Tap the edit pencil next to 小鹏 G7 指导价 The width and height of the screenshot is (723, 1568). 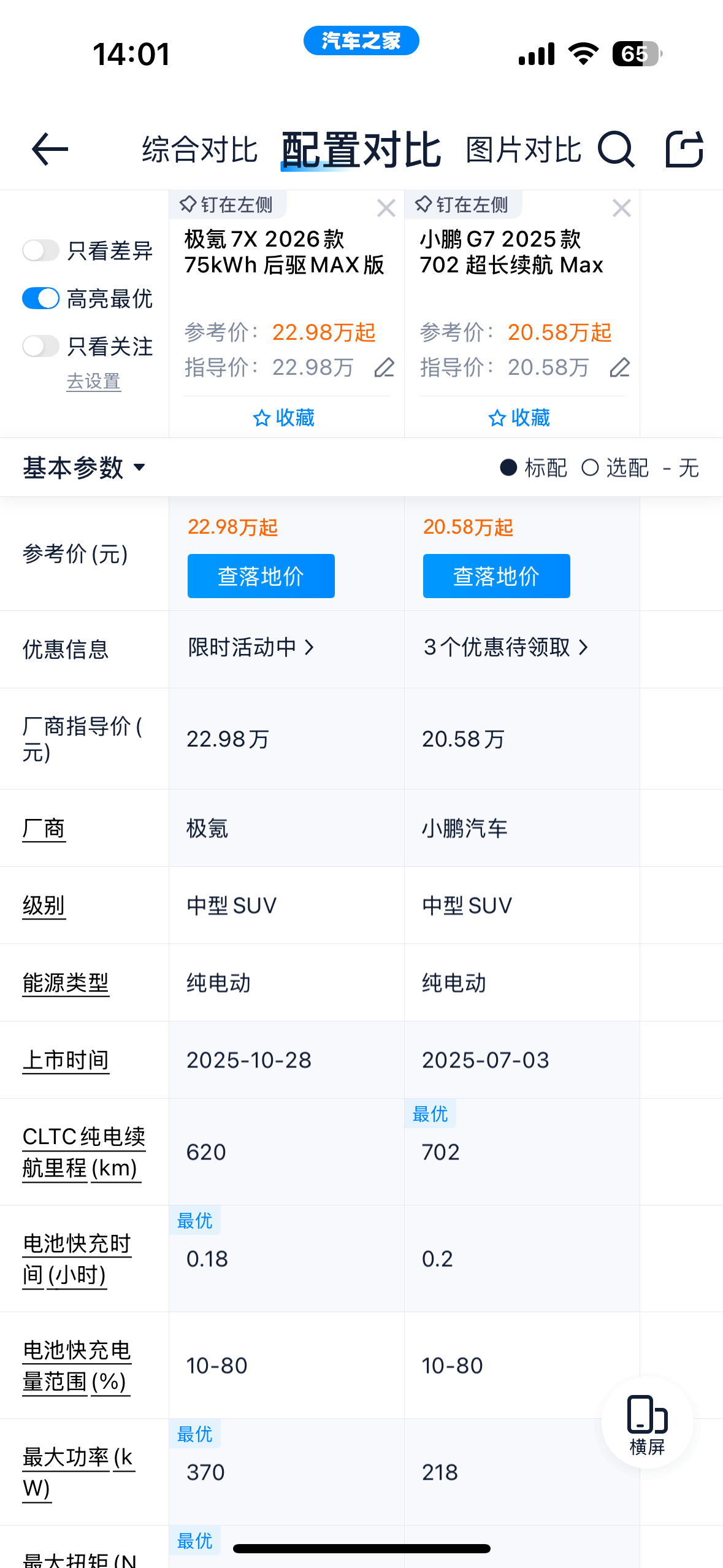point(620,368)
